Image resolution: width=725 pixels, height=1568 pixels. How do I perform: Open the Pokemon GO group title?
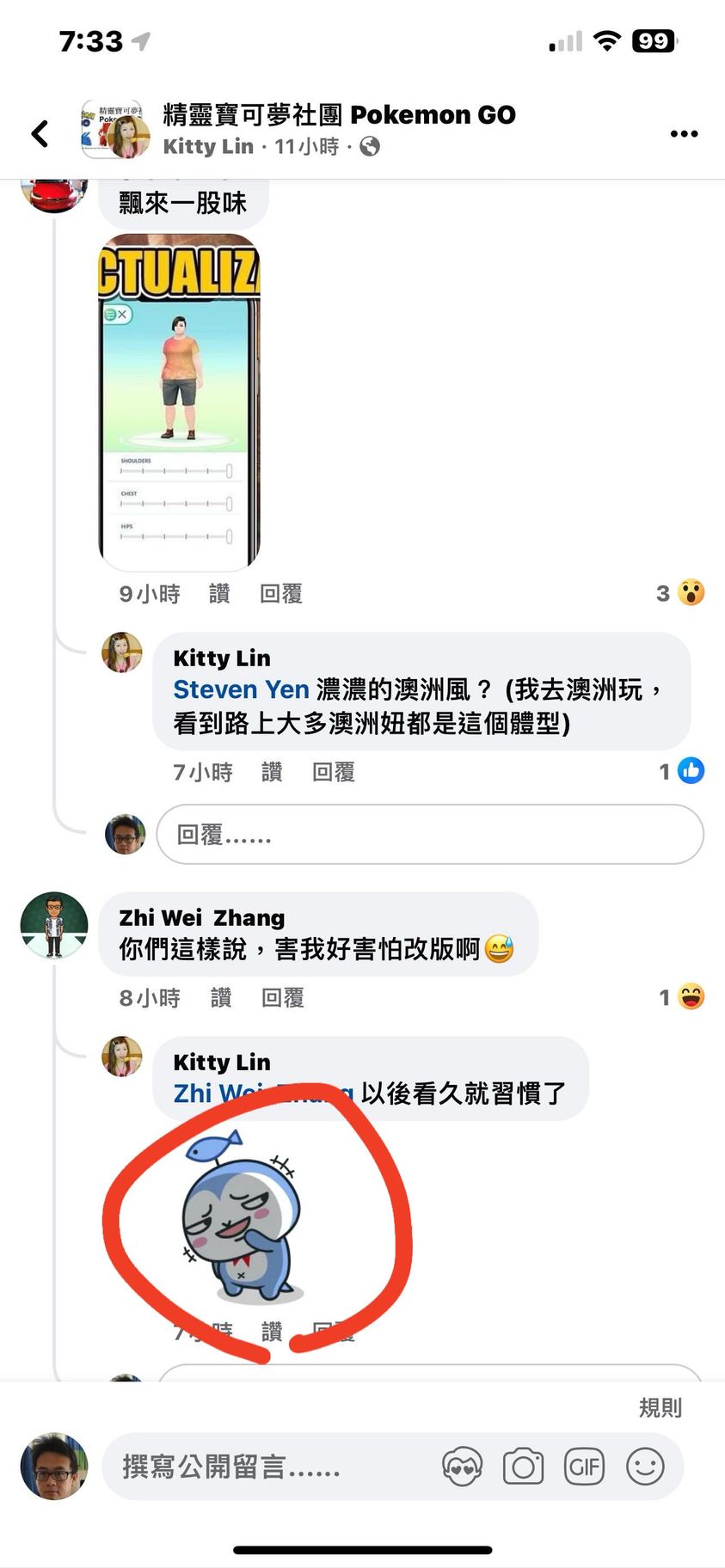tap(339, 114)
